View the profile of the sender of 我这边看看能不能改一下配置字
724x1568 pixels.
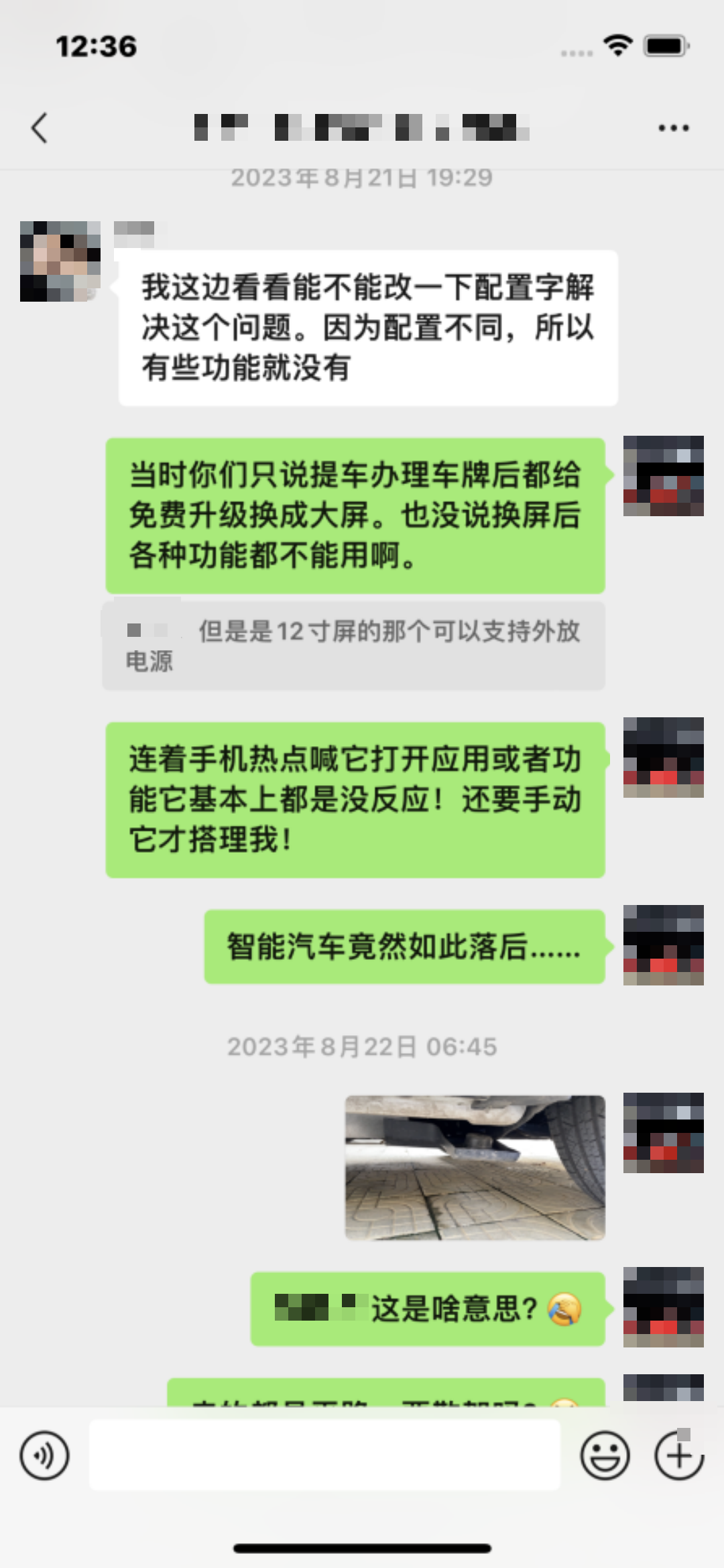click(x=60, y=261)
